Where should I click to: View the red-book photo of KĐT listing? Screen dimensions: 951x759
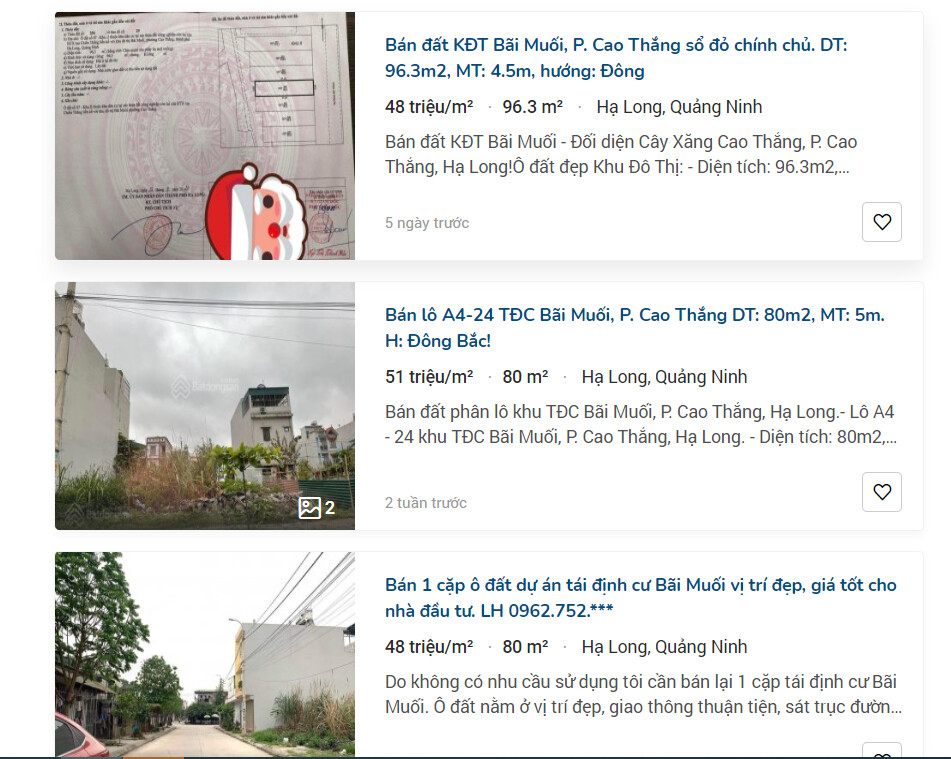coord(205,136)
